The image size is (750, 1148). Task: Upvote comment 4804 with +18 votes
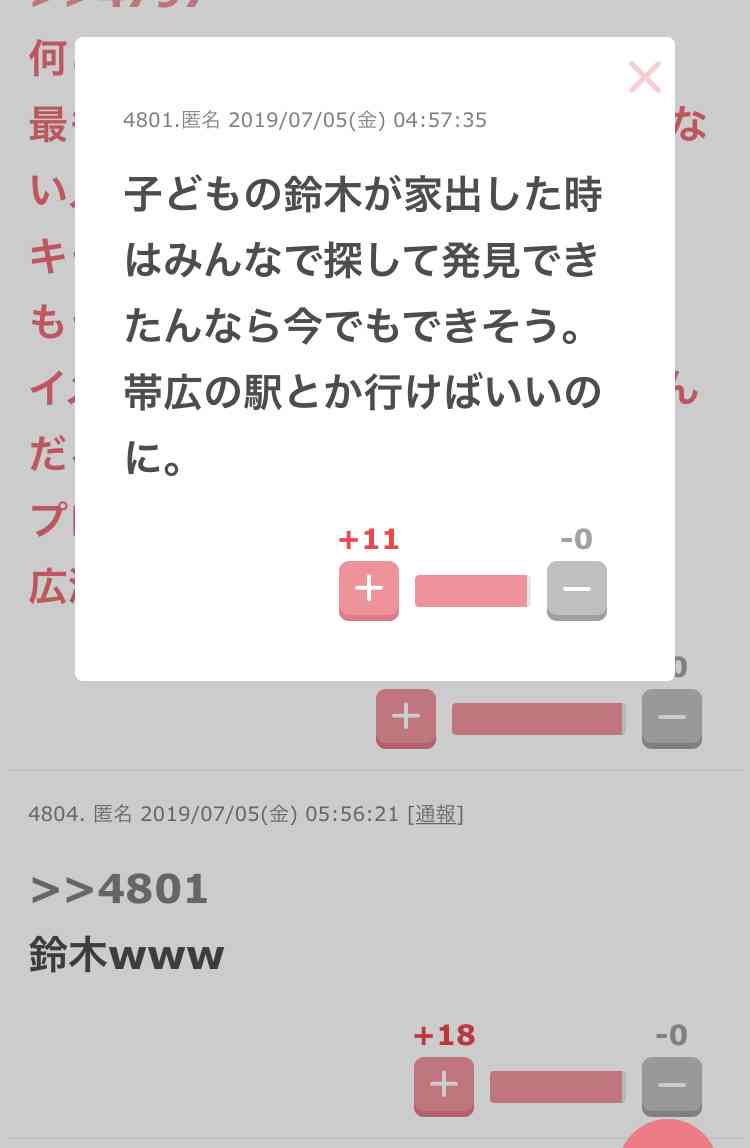pos(444,1085)
